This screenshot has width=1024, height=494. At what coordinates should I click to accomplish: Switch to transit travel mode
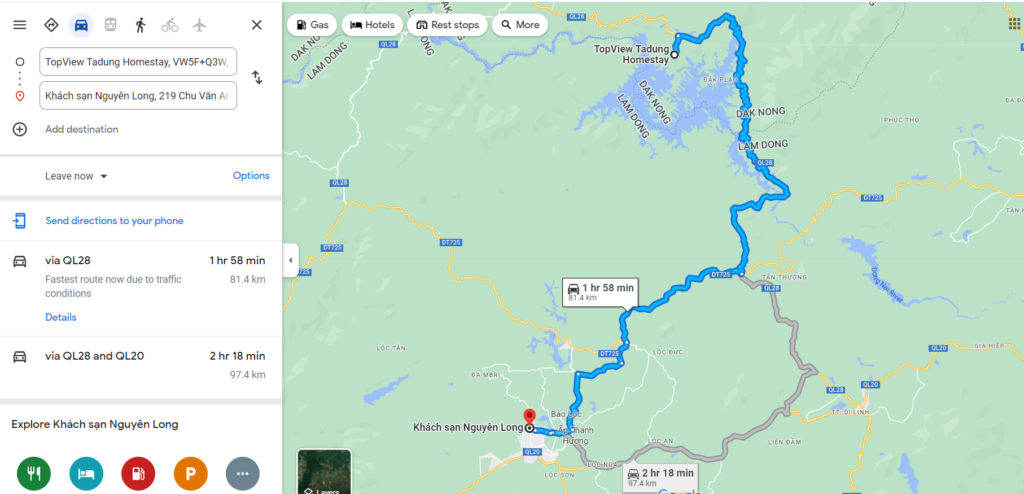click(x=110, y=25)
